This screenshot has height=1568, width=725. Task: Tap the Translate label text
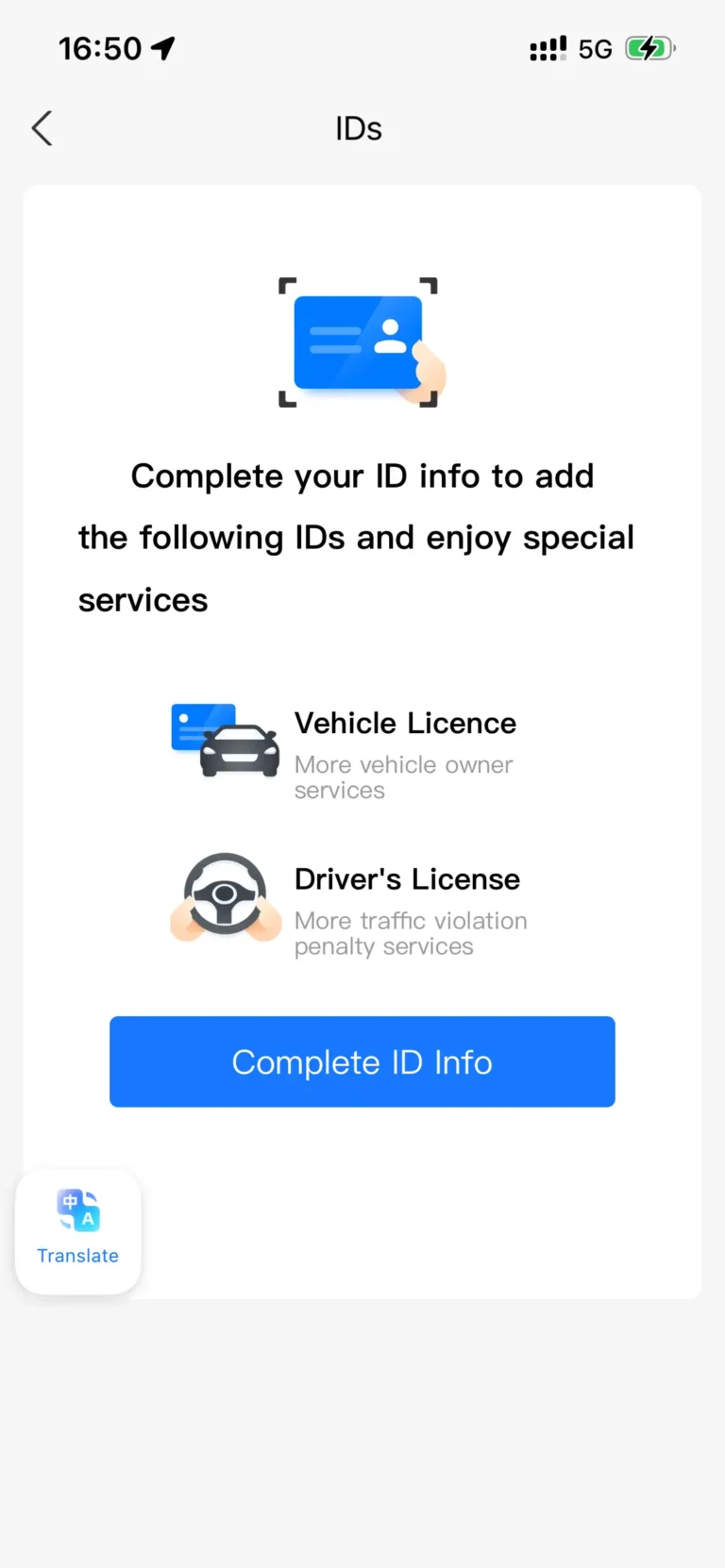point(77,1256)
